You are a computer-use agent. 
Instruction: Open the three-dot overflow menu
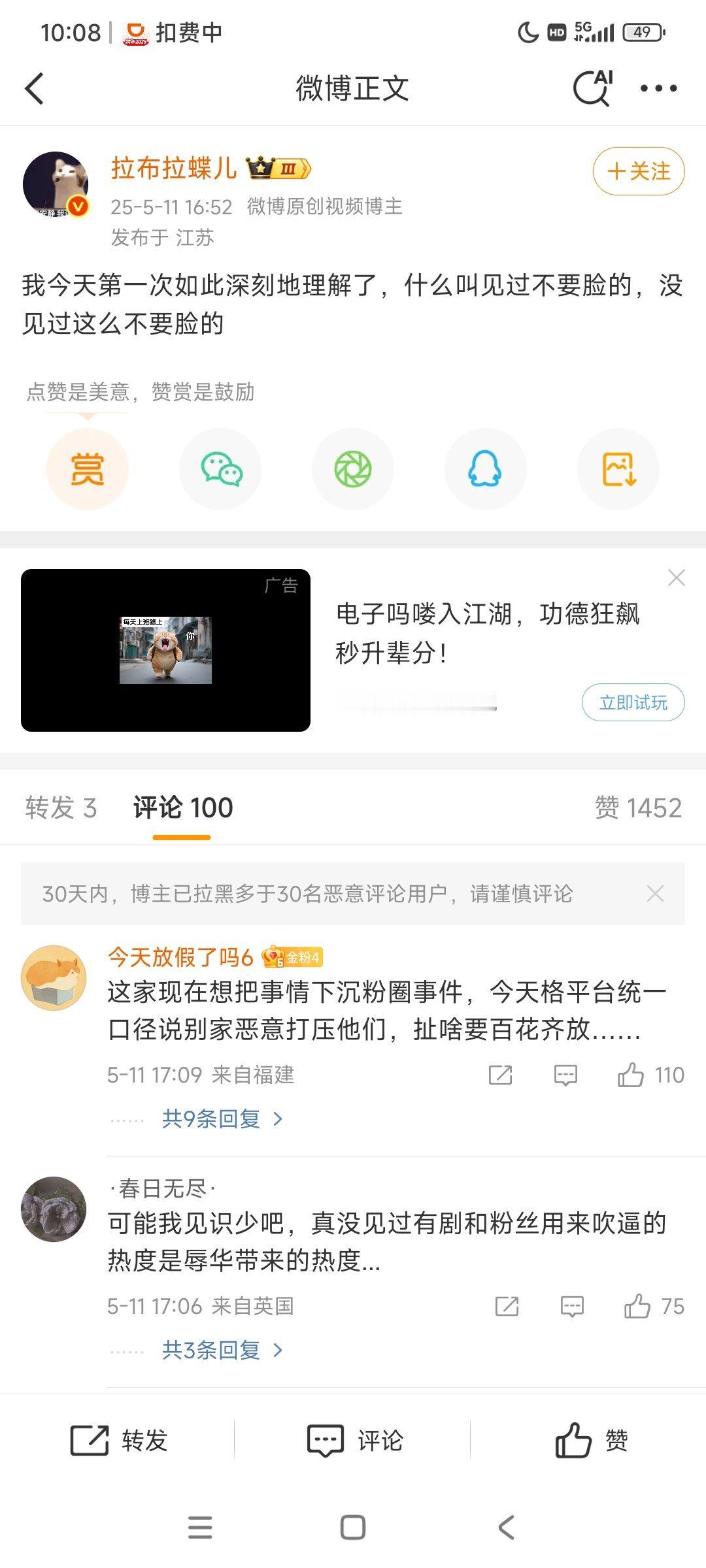point(658,88)
